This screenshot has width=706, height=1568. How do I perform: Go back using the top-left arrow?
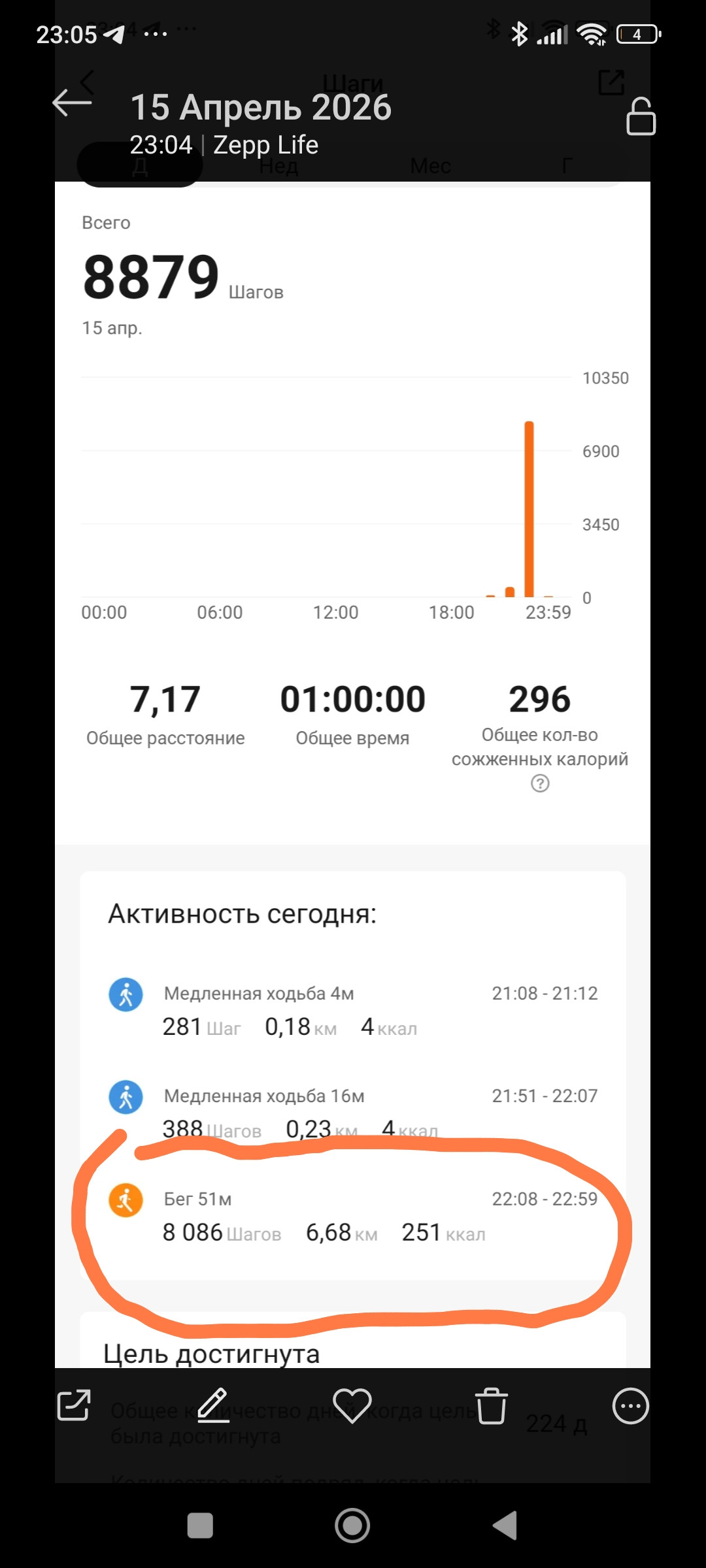coord(72,103)
